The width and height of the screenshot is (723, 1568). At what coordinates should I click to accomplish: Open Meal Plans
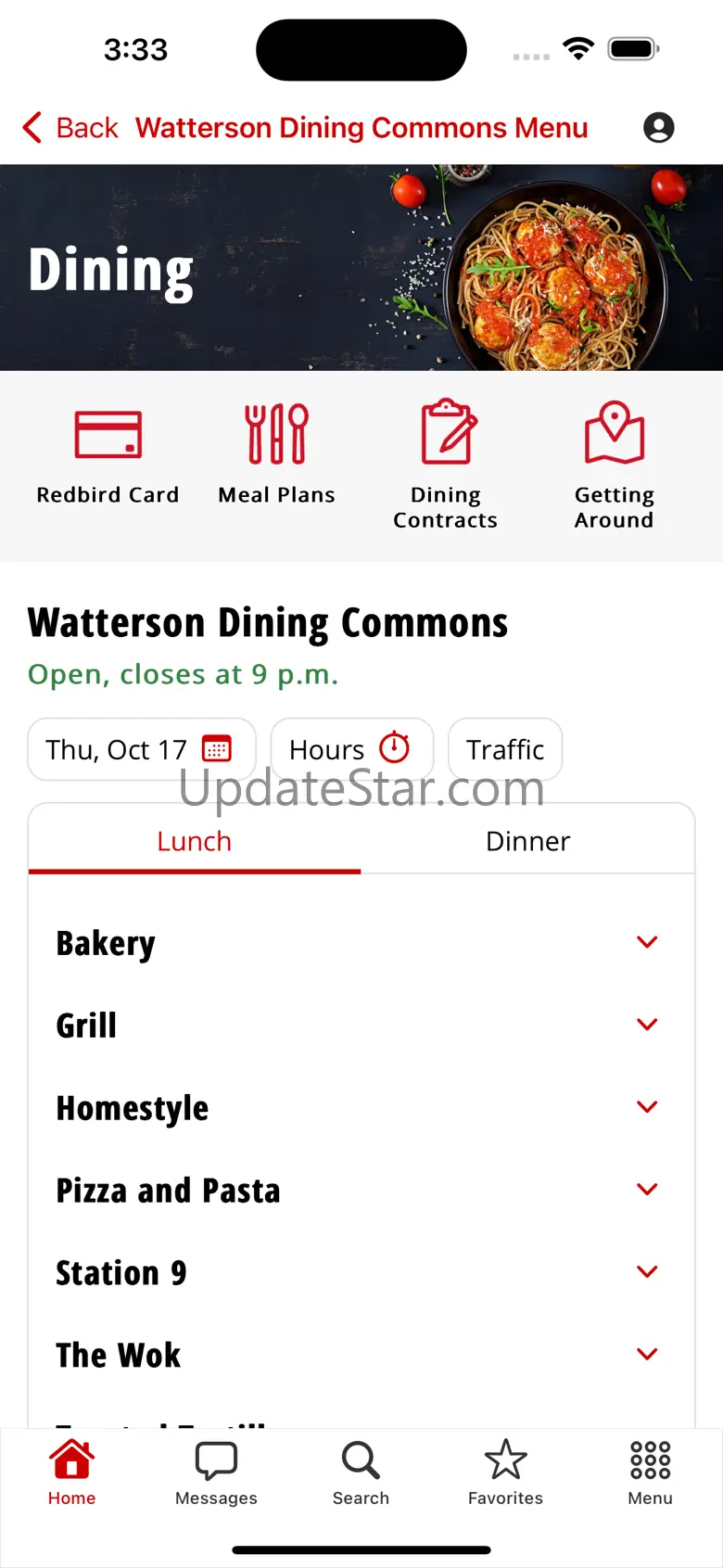pyautogui.click(x=276, y=456)
